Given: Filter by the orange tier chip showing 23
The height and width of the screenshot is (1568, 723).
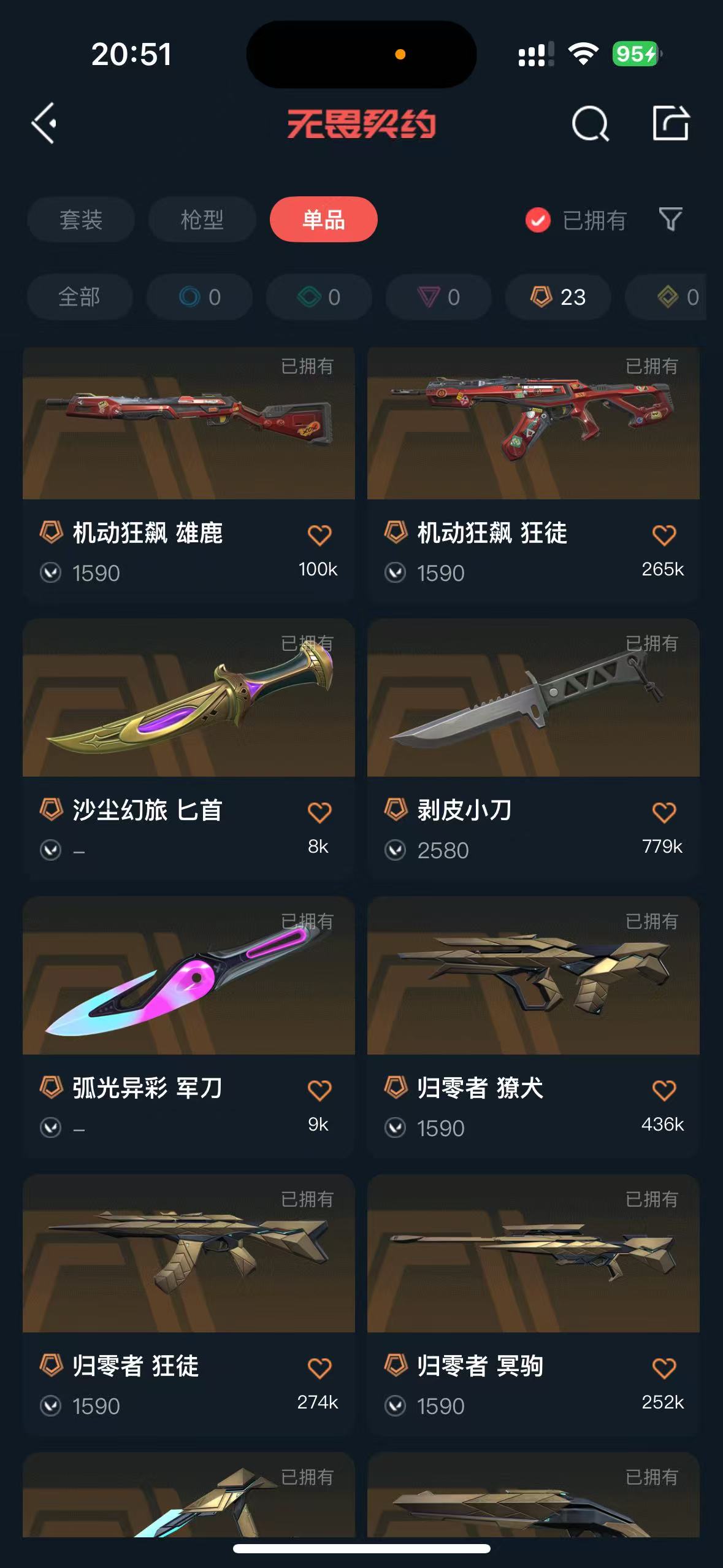Looking at the screenshot, I should click(x=557, y=297).
